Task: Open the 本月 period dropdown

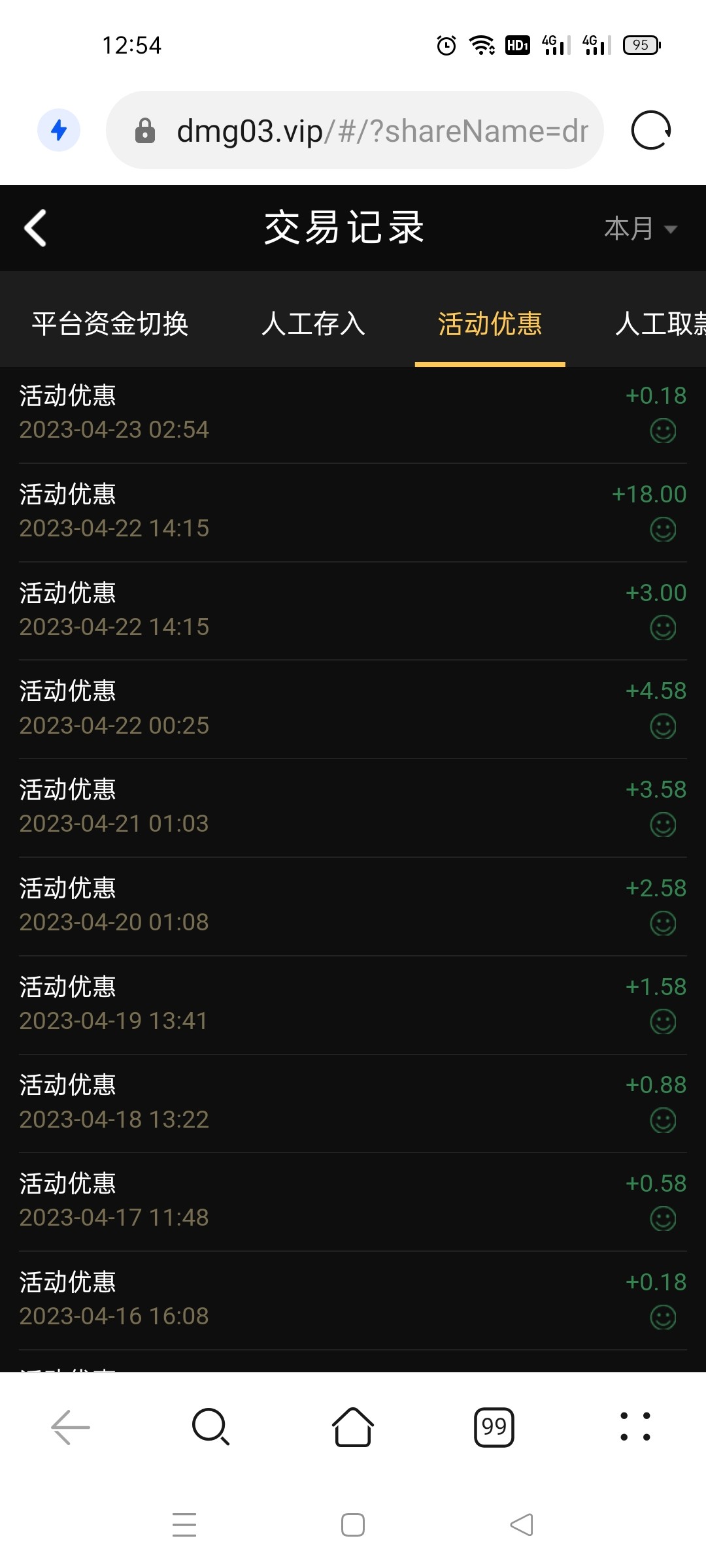Action: tap(640, 229)
